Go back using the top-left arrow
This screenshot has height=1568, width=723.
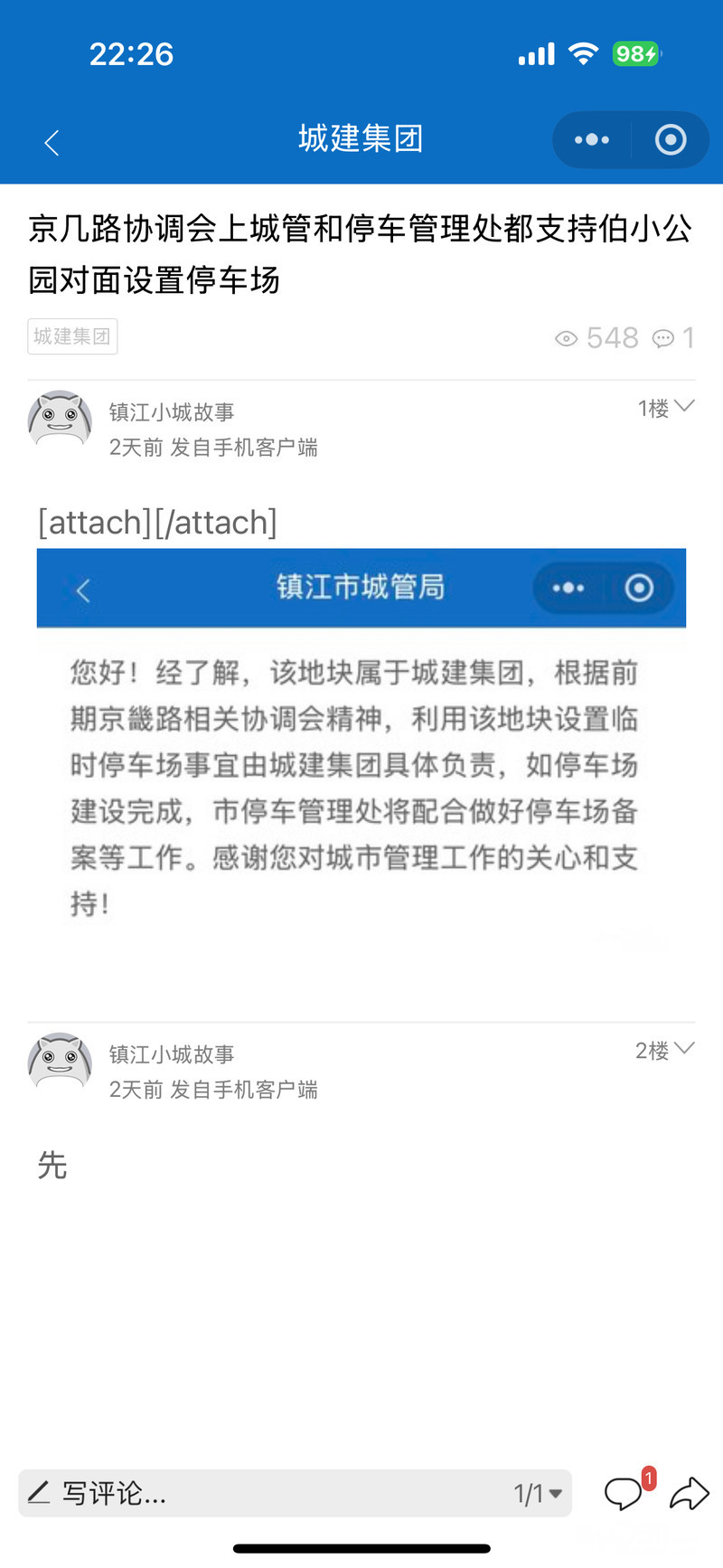coord(52,142)
